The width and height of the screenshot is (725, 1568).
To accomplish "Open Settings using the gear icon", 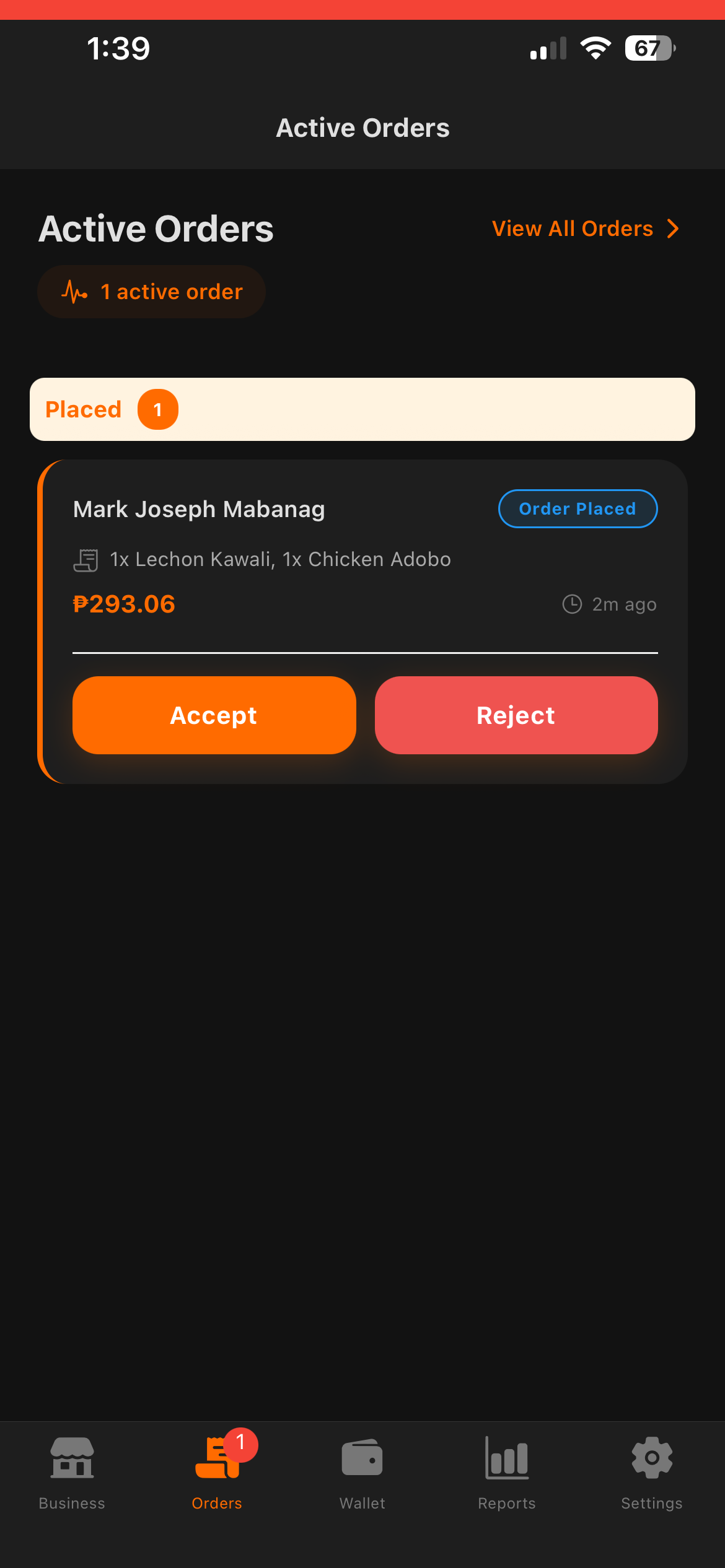I will coord(652,1460).
